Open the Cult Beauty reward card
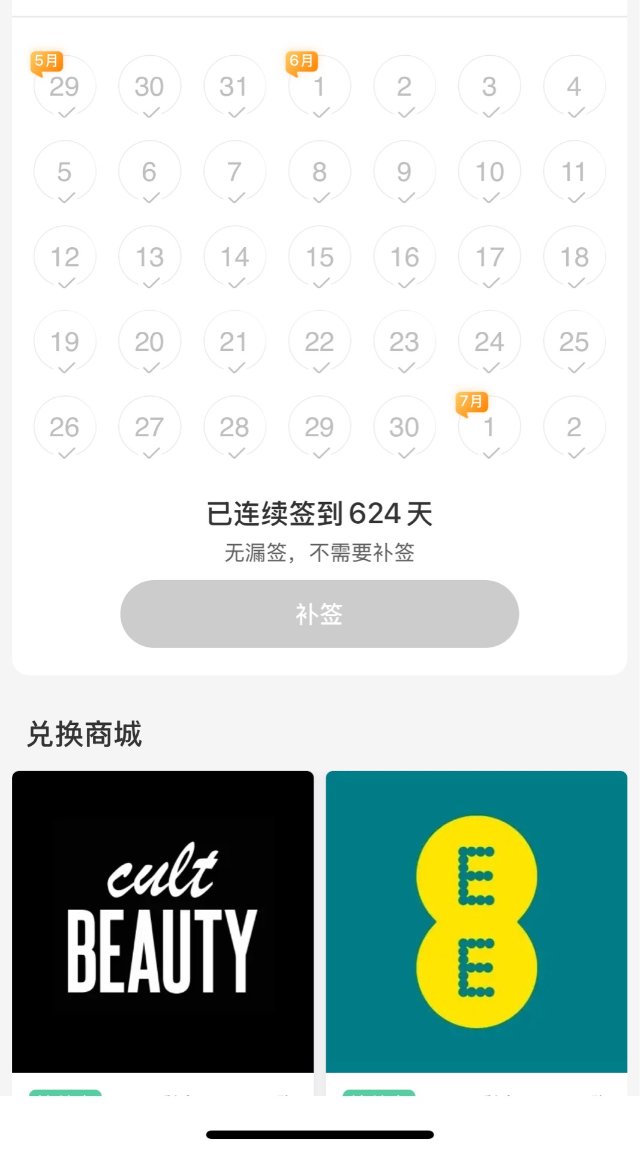The width and height of the screenshot is (640, 1152). 163,921
